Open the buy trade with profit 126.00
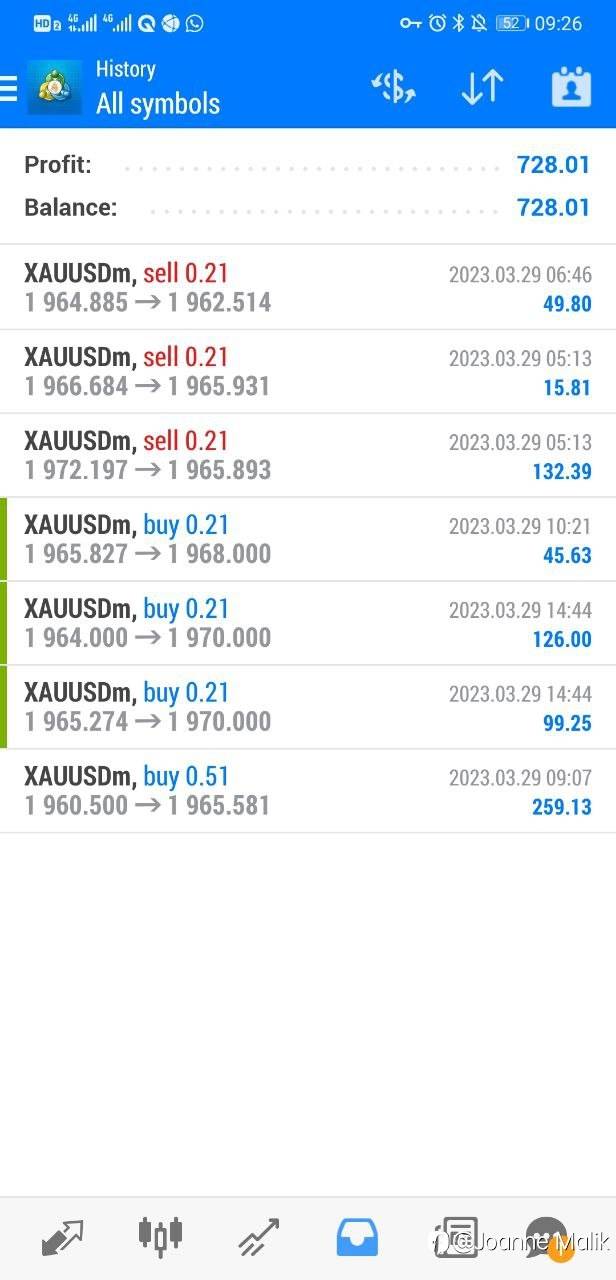This screenshot has width=616, height=1280. (x=308, y=623)
